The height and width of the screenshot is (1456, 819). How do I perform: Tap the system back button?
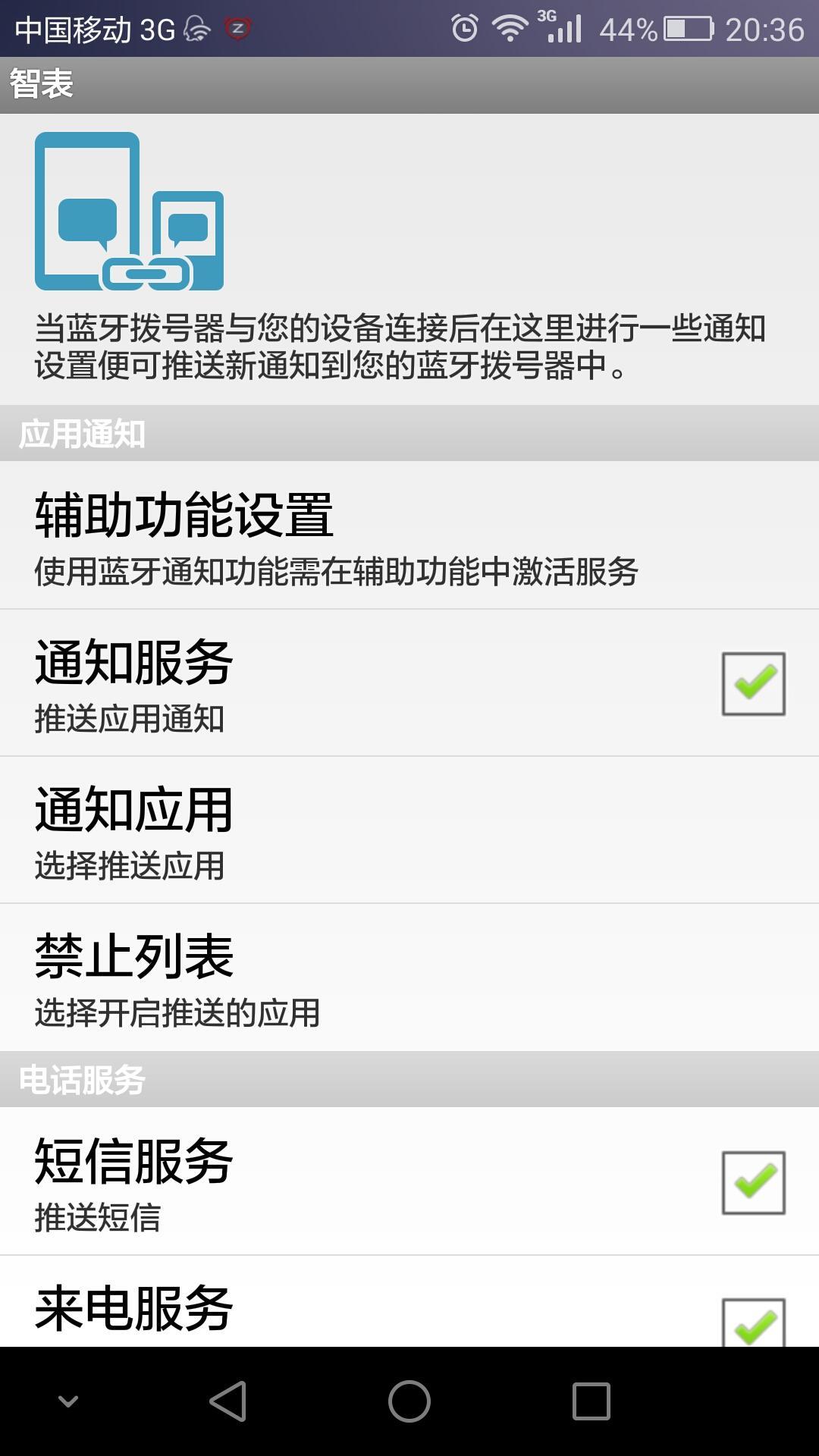tap(227, 1401)
